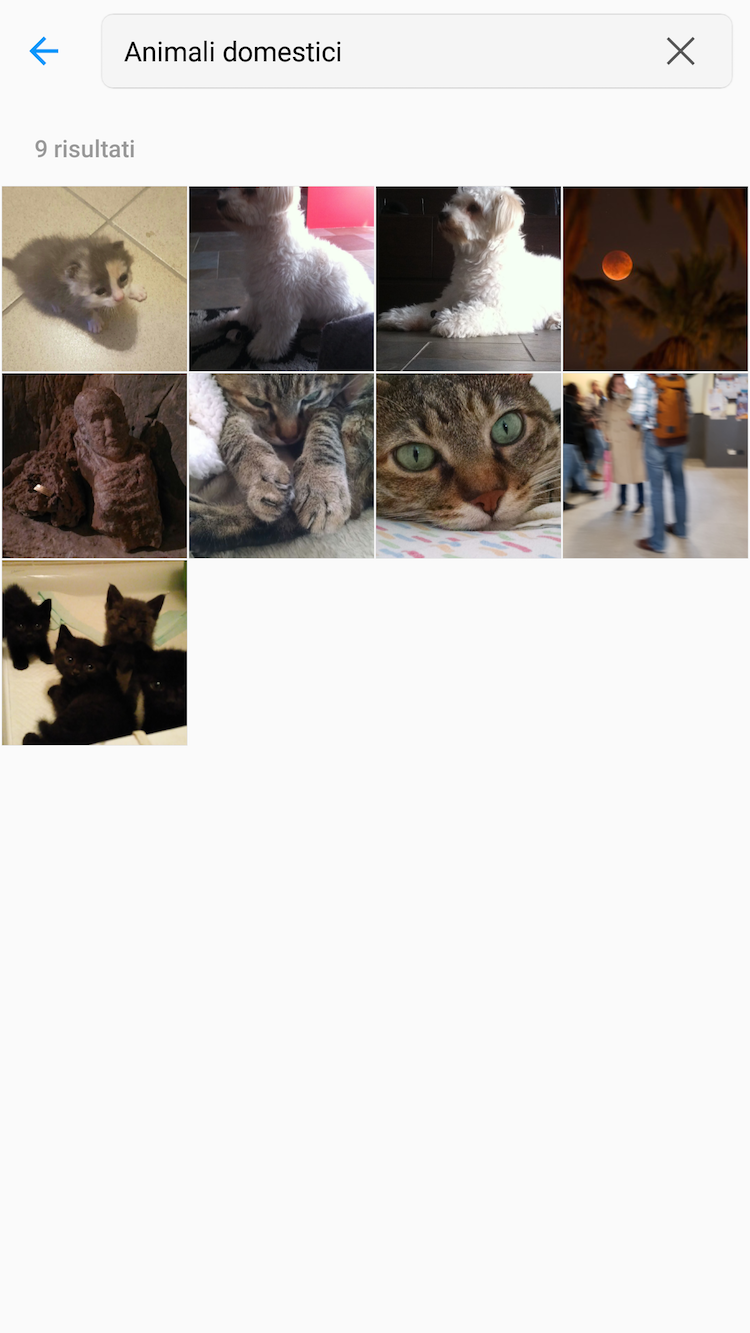Open the white dog sitting by red wall
This screenshot has height=1333, width=750.
pos(281,279)
